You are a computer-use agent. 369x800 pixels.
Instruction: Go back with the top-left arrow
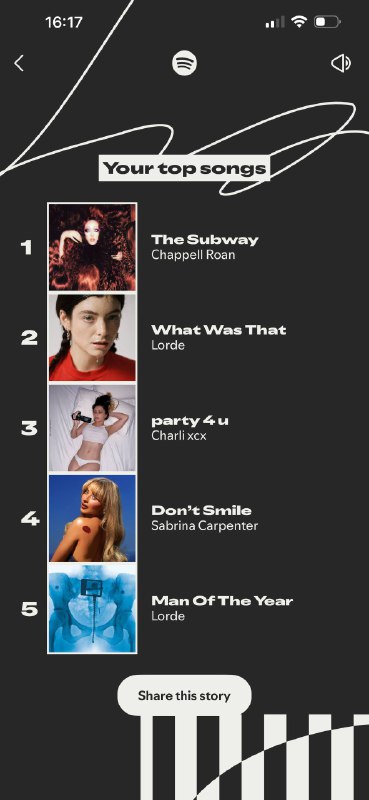[x=19, y=64]
